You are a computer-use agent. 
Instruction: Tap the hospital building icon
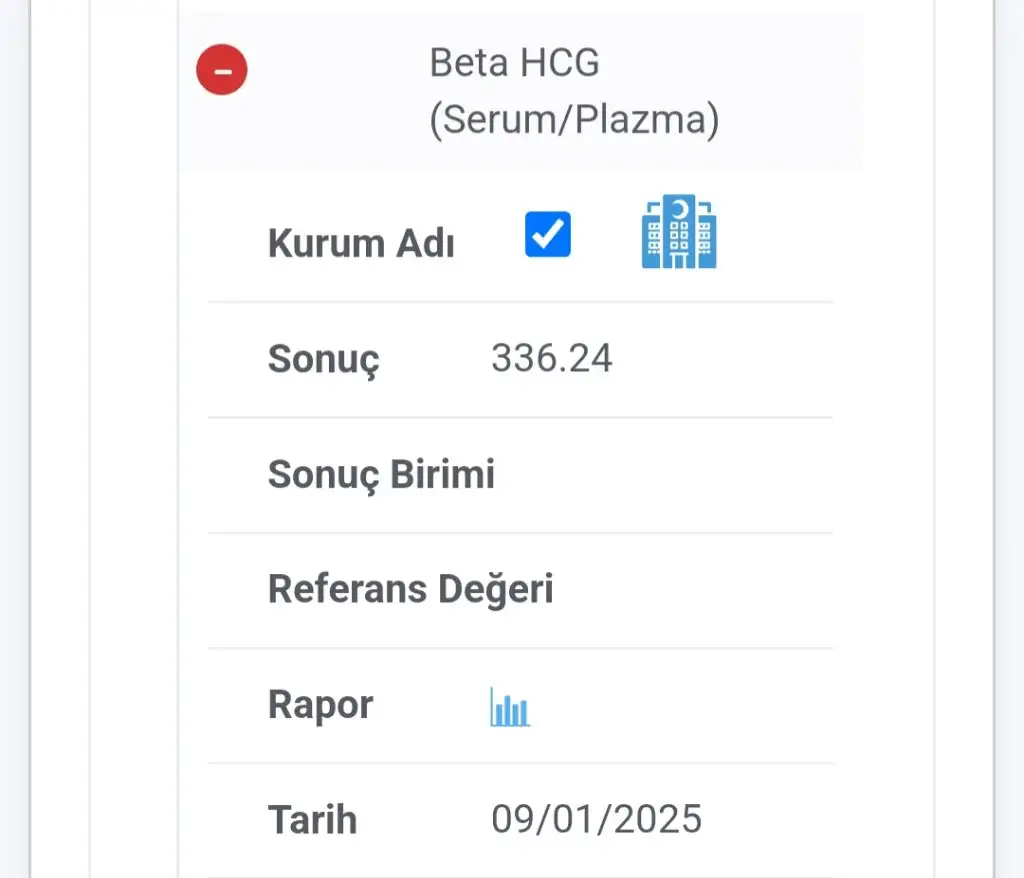click(x=679, y=232)
